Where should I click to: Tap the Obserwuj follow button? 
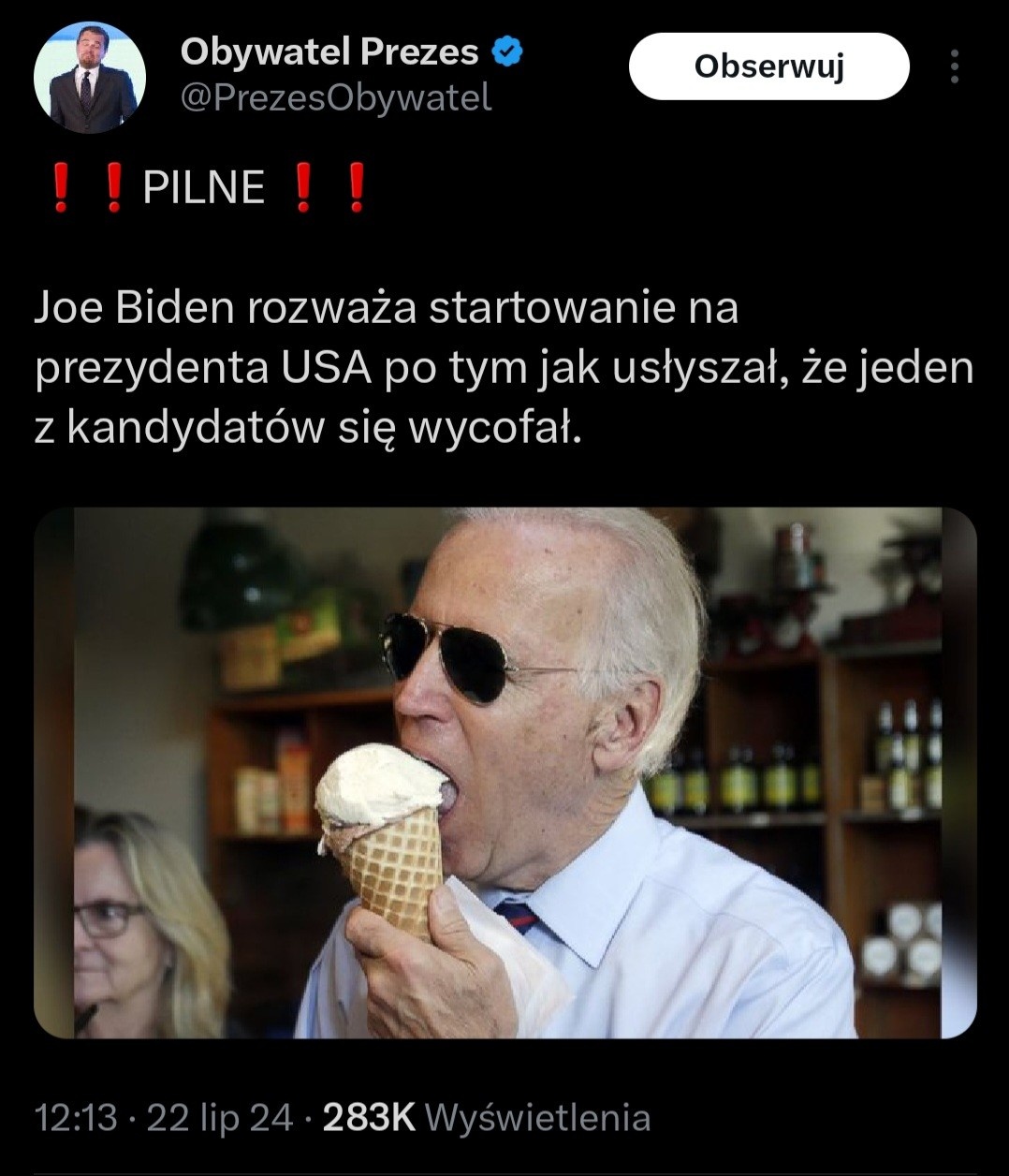[768, 66]
